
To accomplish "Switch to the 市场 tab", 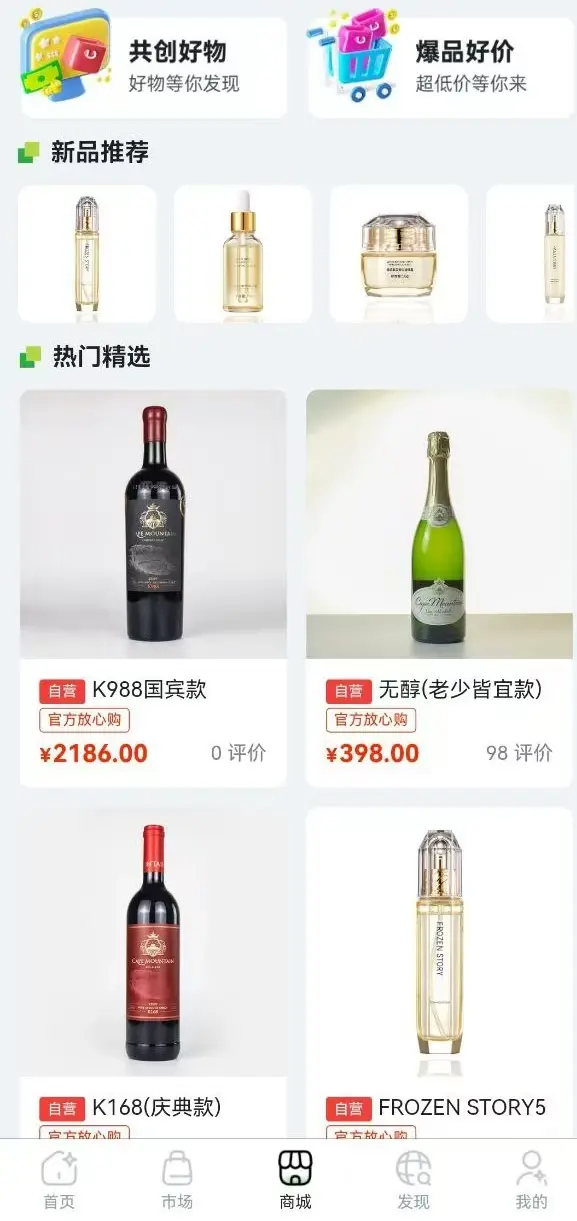I will (177, 1181).
